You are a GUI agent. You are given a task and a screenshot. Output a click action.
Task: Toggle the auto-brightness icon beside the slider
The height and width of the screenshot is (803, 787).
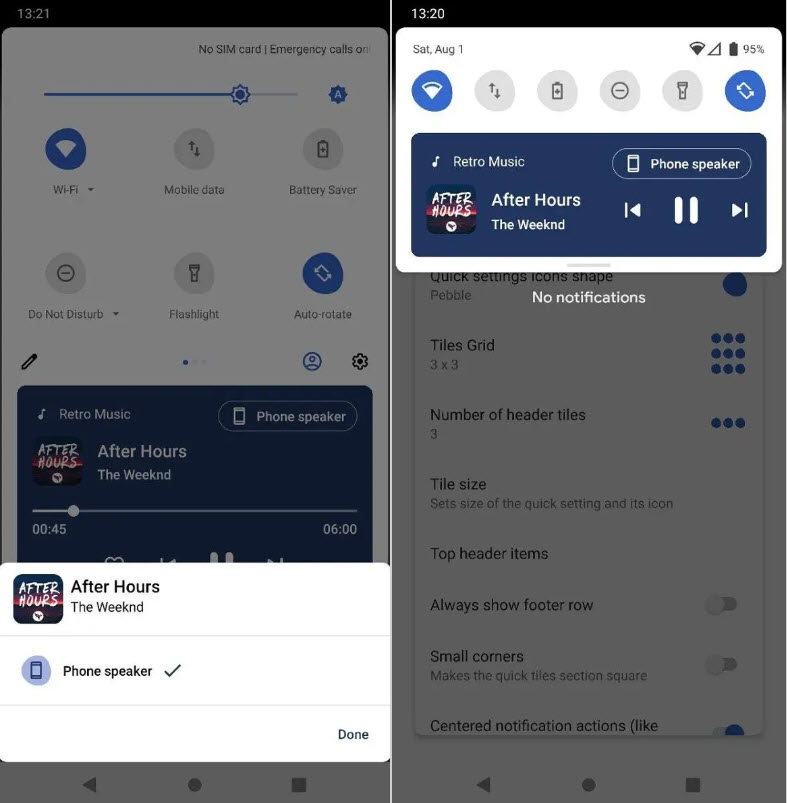click(338, 95)
